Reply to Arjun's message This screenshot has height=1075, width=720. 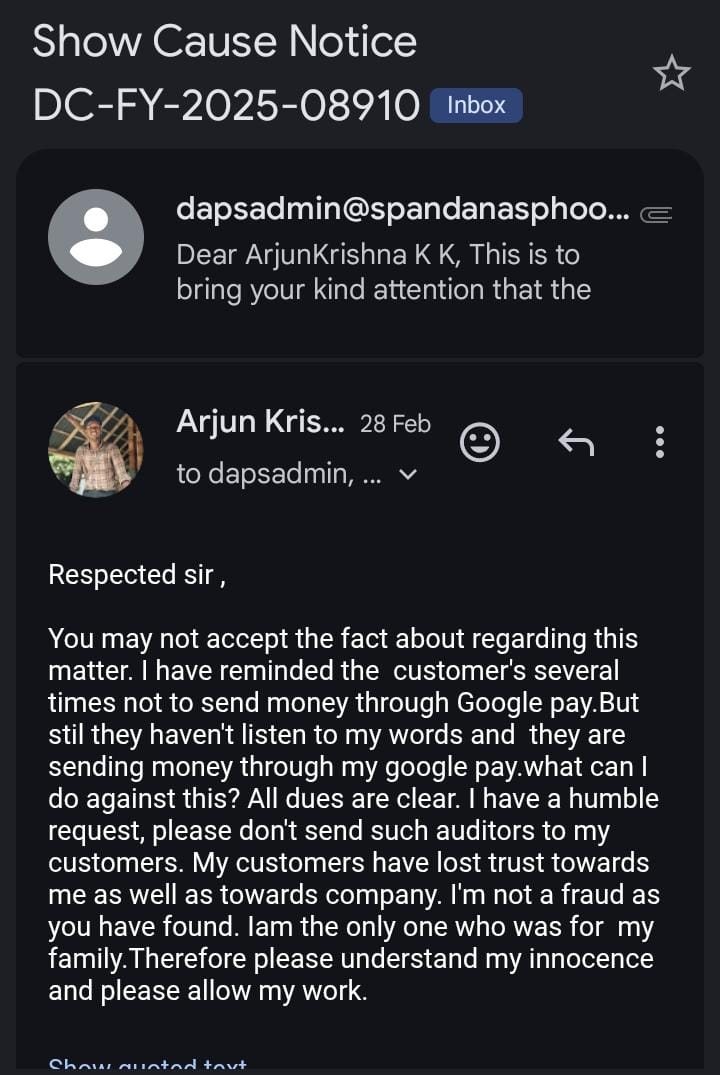point(576,441)
